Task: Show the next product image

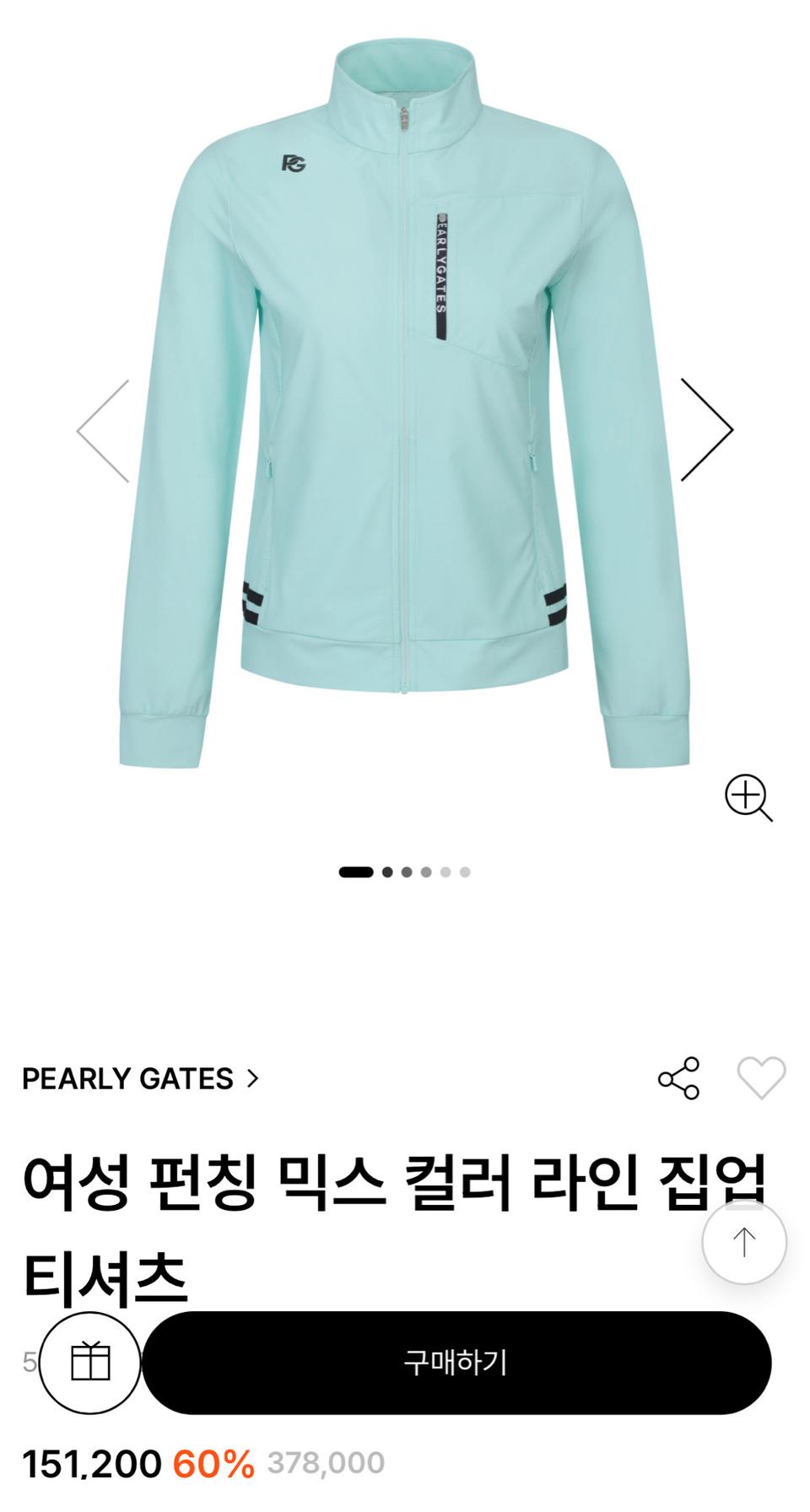Action: pos(707,430)
